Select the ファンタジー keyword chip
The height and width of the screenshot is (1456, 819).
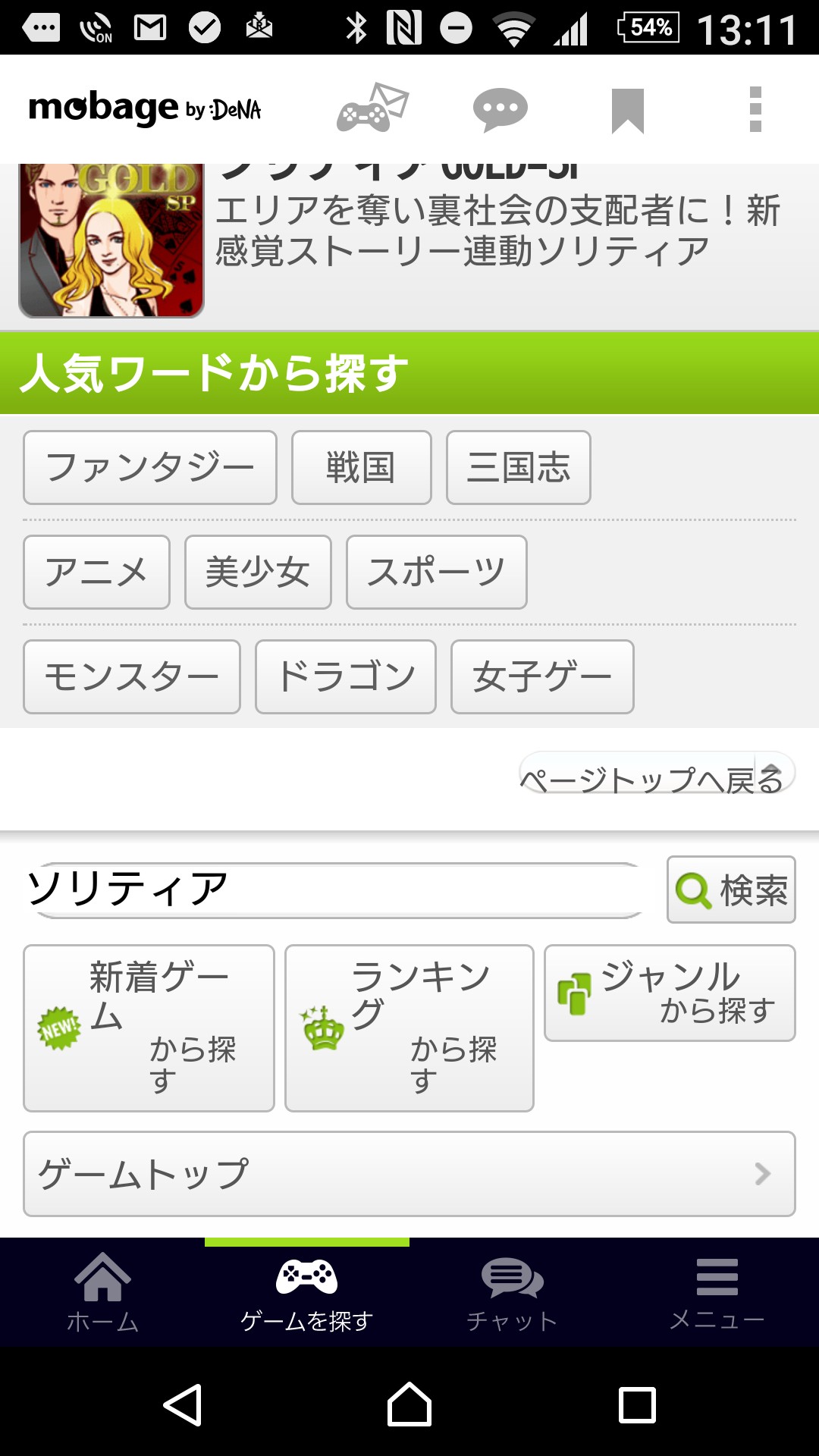tap(150, 467)
